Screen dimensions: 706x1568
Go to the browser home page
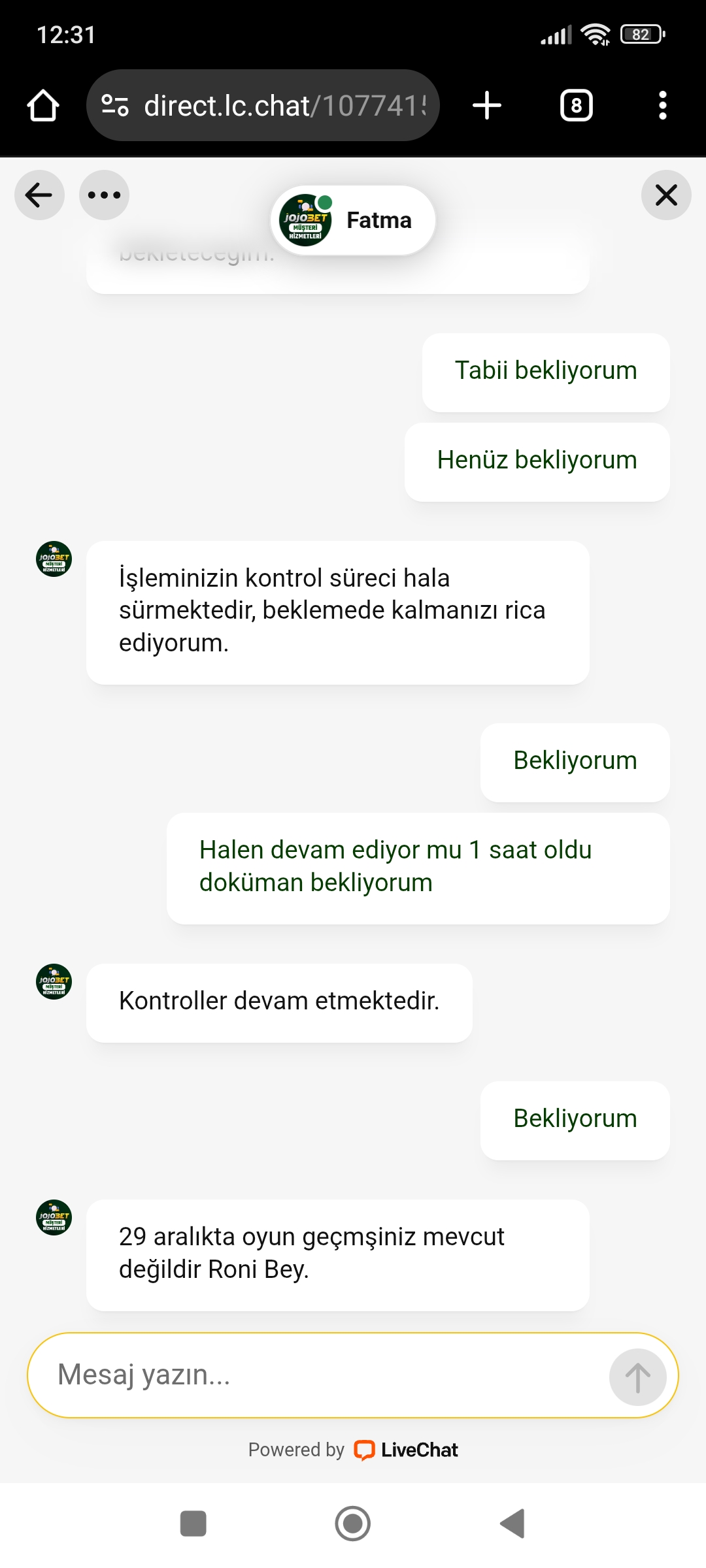click(x=43, y=106)
